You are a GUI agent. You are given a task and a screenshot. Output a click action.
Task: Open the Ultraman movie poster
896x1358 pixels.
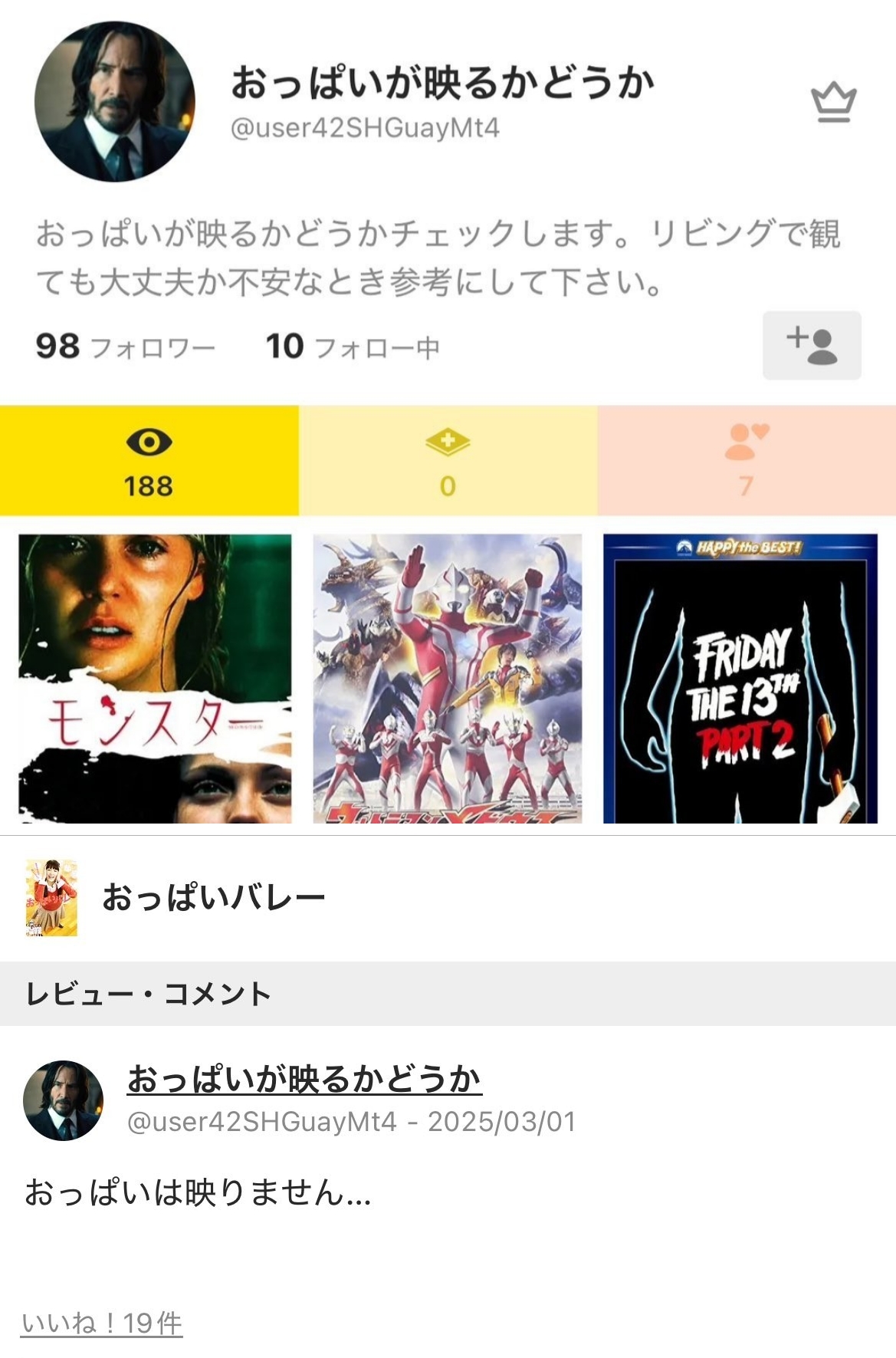pos(448,679)
